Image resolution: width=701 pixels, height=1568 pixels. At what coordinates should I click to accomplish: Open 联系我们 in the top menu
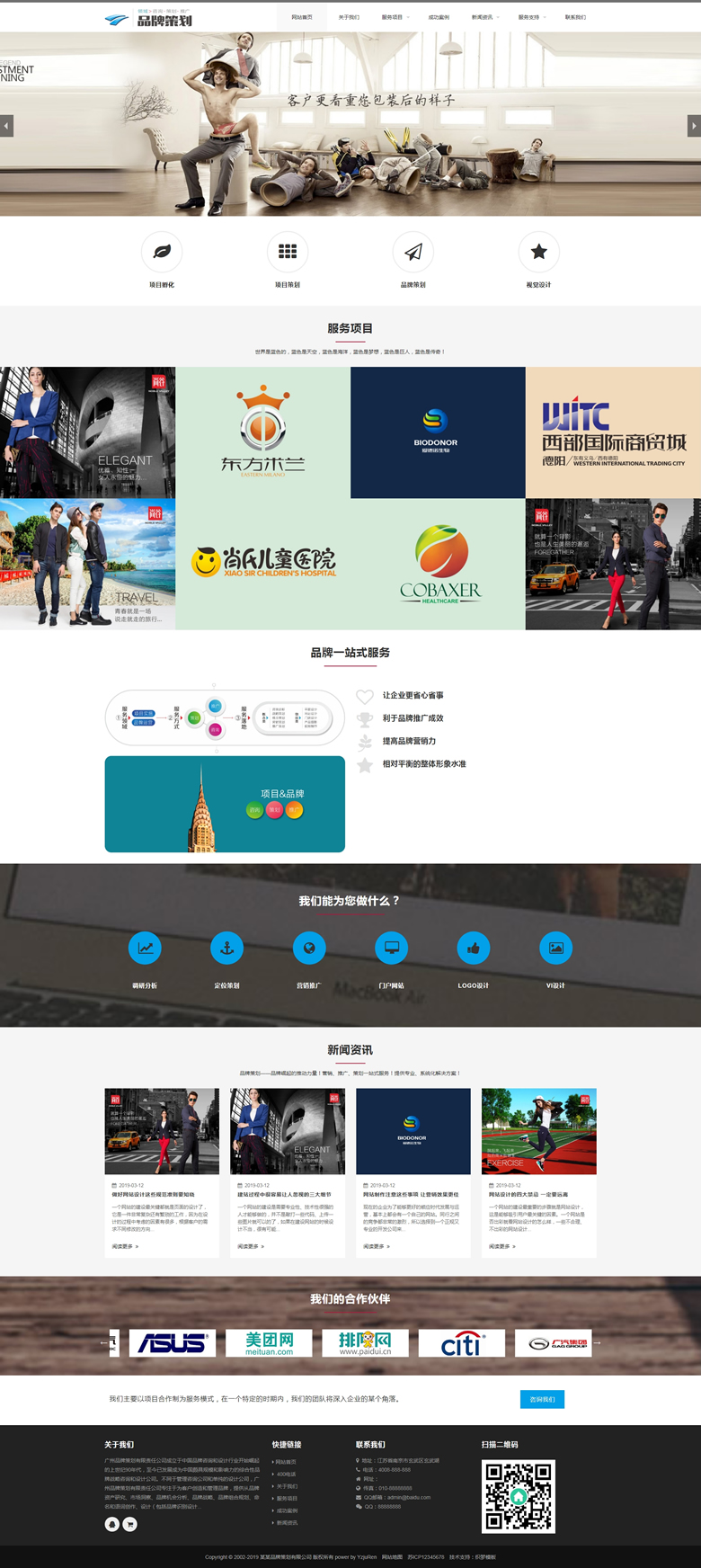pos(575,17)
